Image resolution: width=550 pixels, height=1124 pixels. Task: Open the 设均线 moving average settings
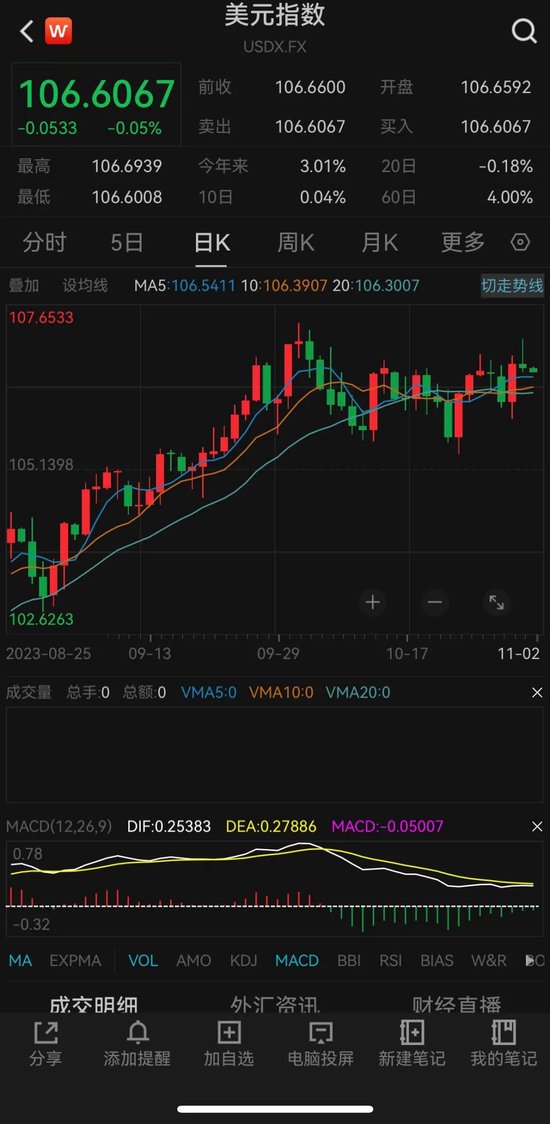[x=85, y=285]
